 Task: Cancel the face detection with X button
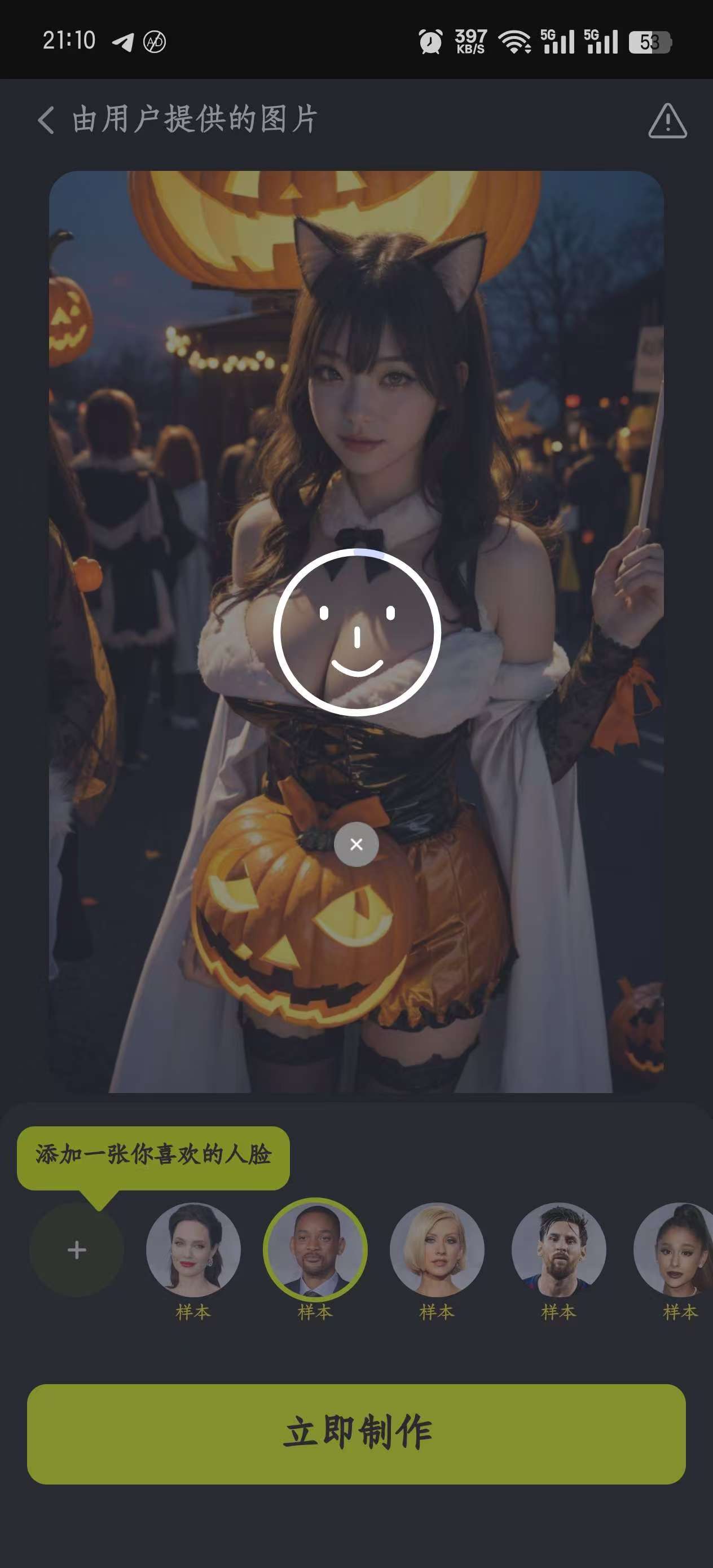pos(356,844)
